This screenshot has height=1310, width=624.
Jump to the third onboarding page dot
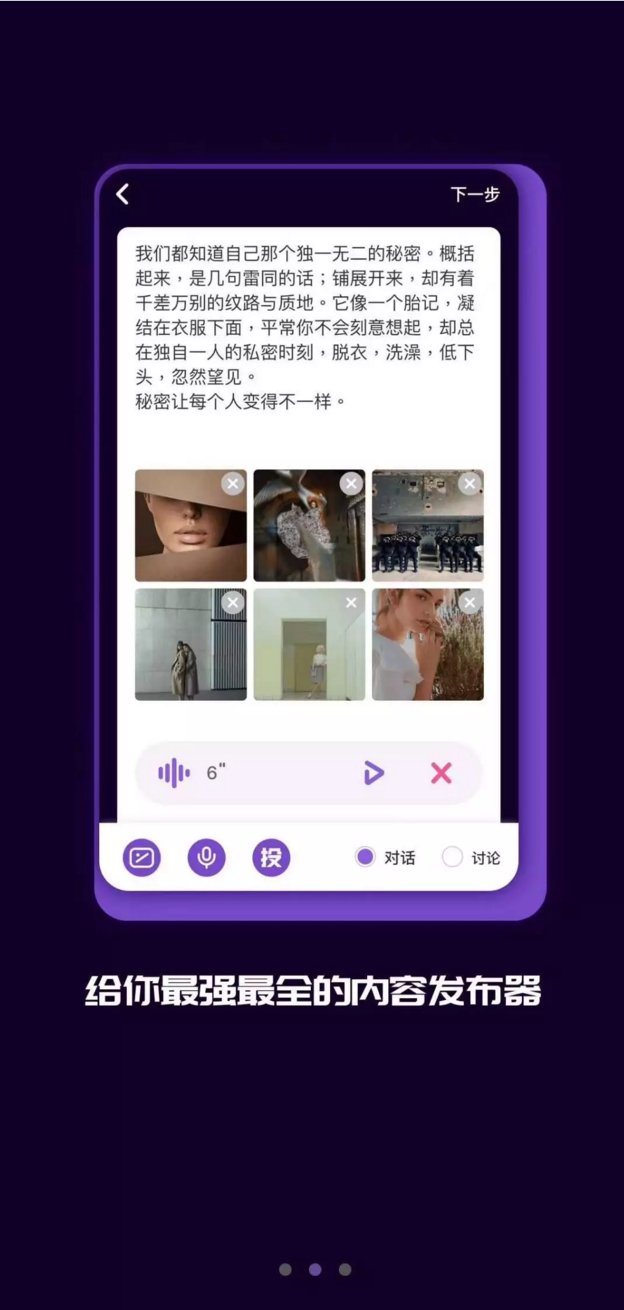coord(345,1269)
